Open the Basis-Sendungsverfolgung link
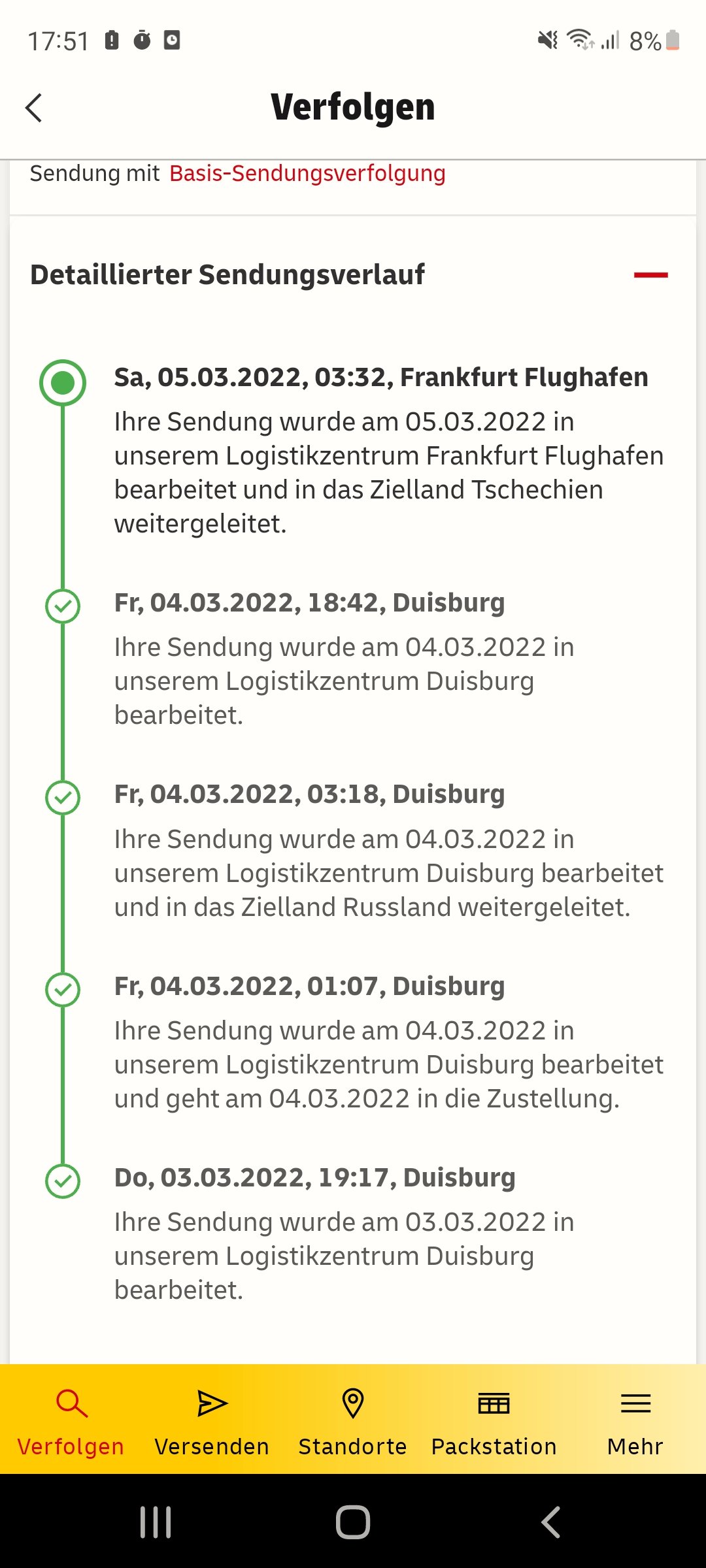Screen dimensions: 706x1568 pos(307,173)
